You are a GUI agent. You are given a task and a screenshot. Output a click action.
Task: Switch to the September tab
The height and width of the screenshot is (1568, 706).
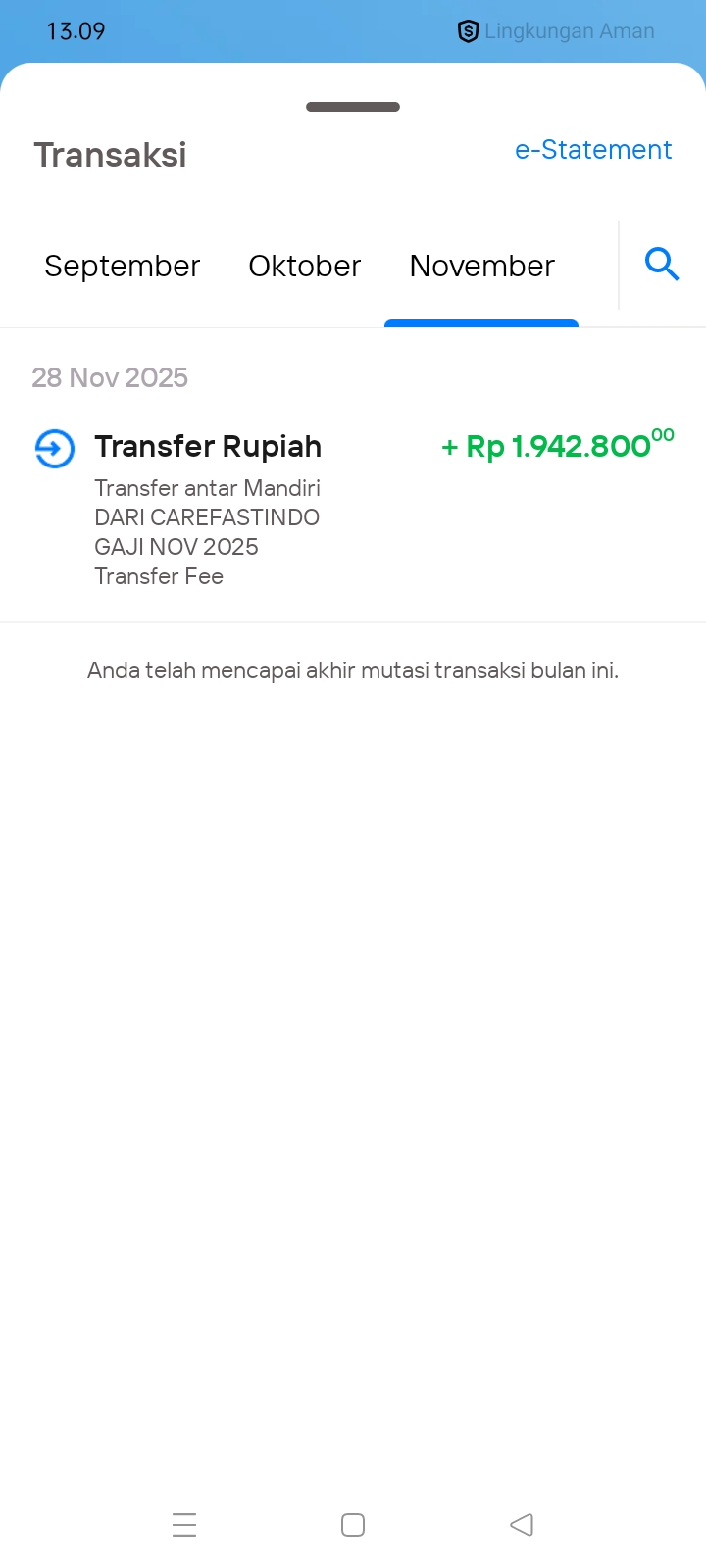[123, 267]
